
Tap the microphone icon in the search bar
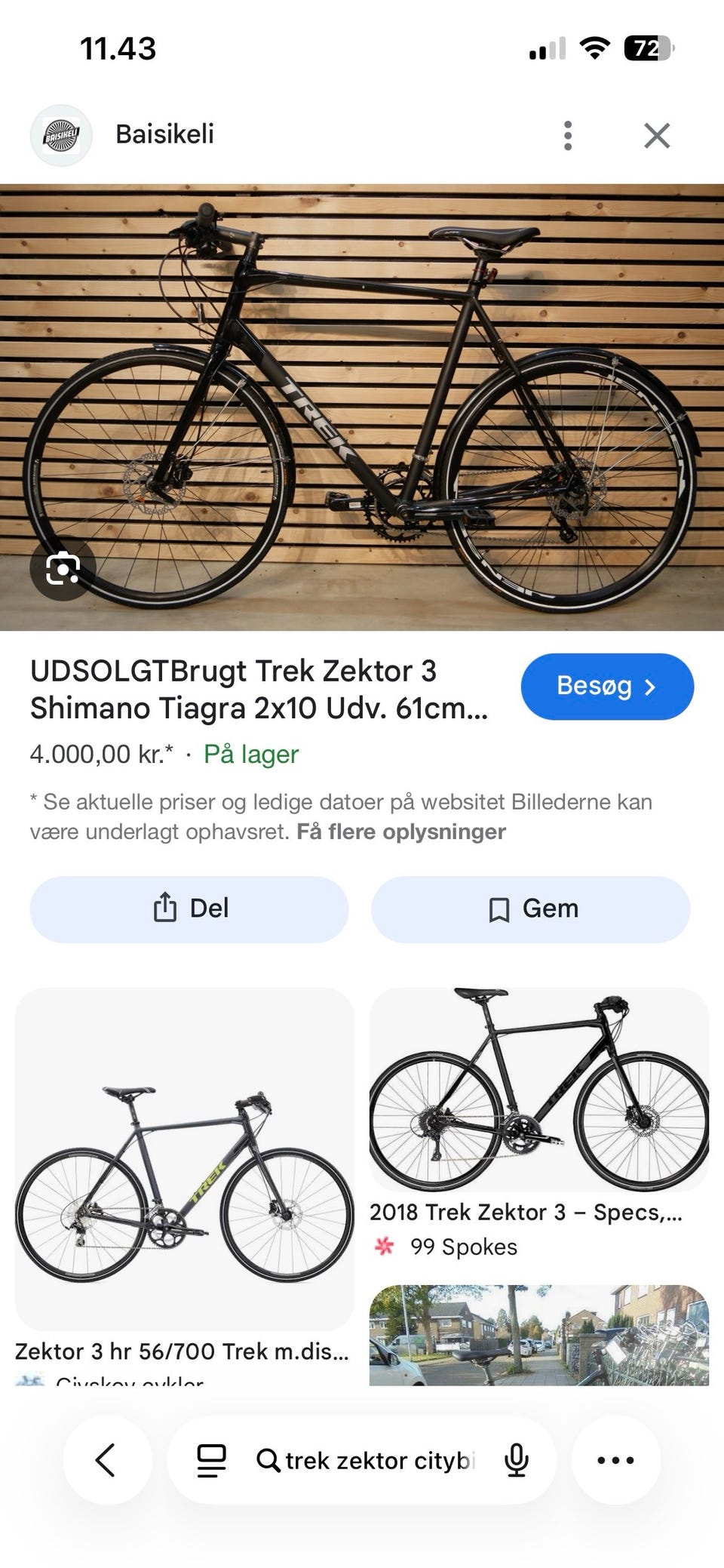pyautogui.click(x=516, y=1459)
